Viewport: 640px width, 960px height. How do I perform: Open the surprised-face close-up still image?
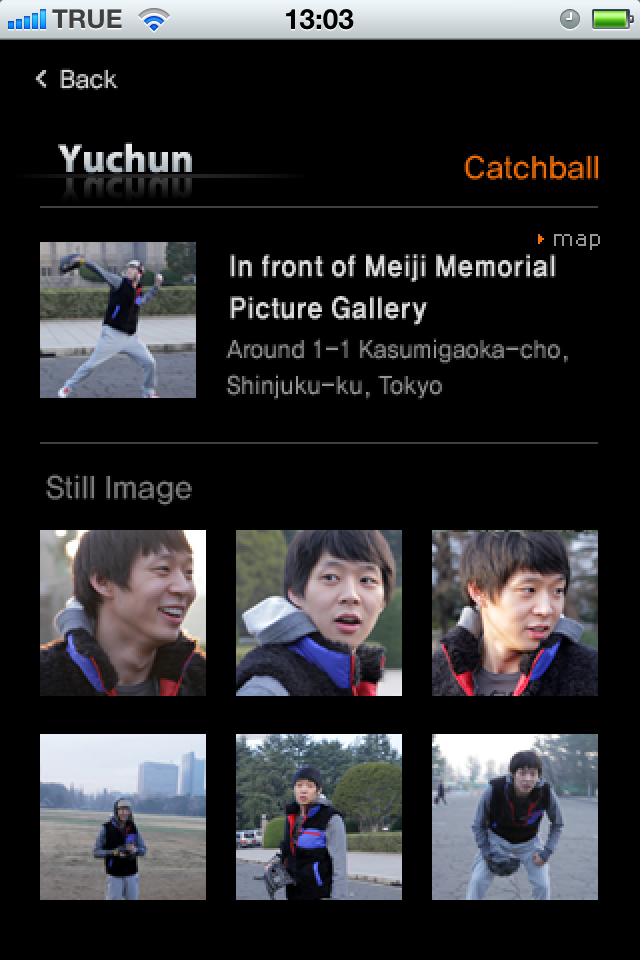(x=319, y=613)
